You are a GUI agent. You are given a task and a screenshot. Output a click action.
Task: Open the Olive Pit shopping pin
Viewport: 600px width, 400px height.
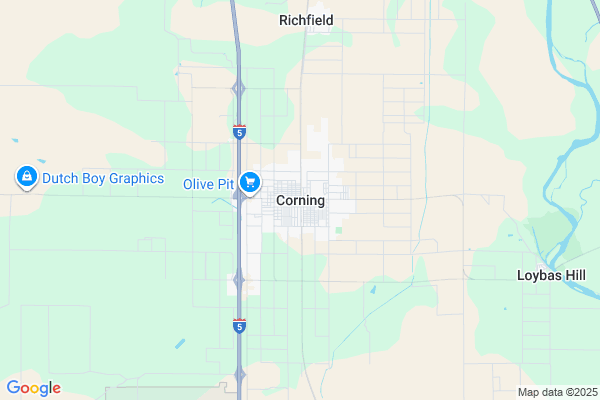pyautogui.click(x=251, y=183)
